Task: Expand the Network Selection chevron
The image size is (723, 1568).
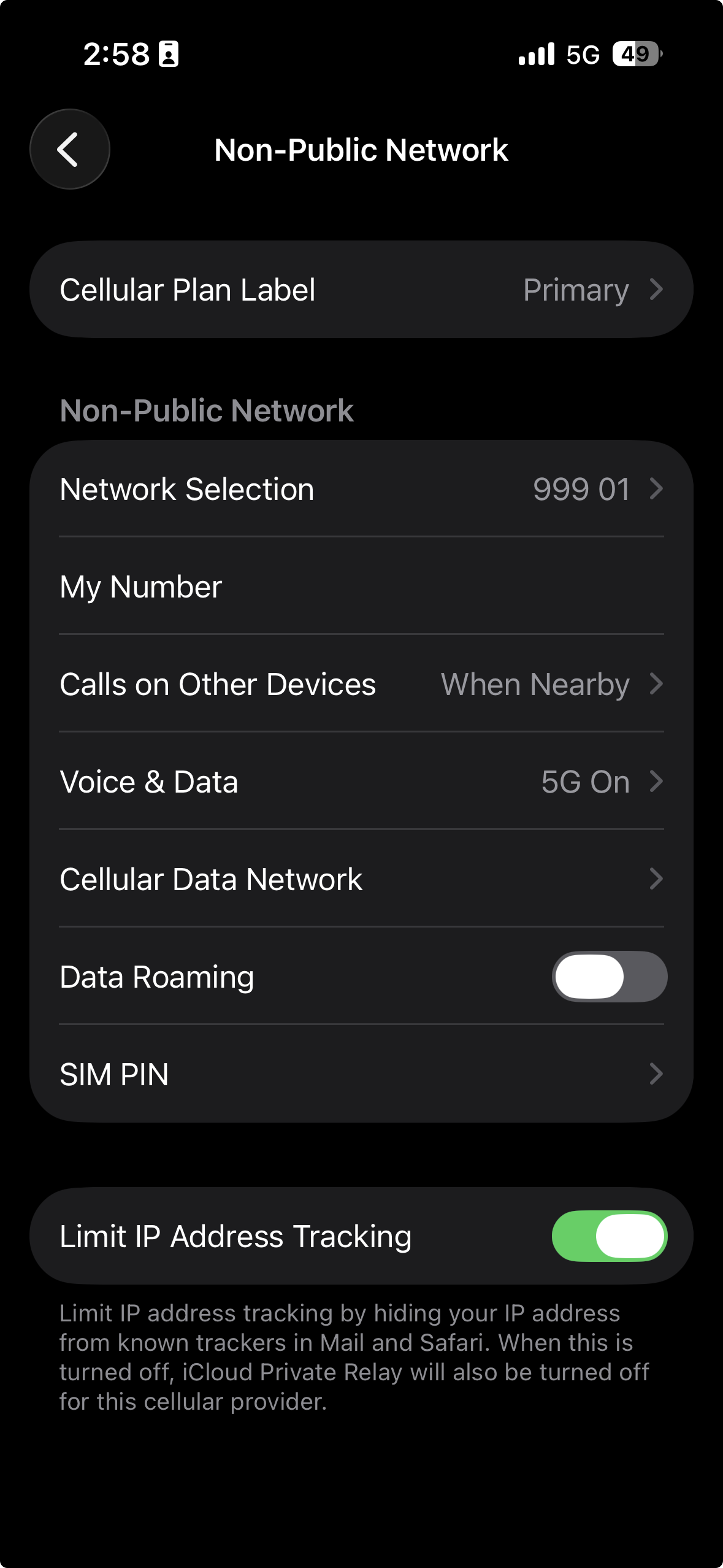Action: (x=656, y=489)
